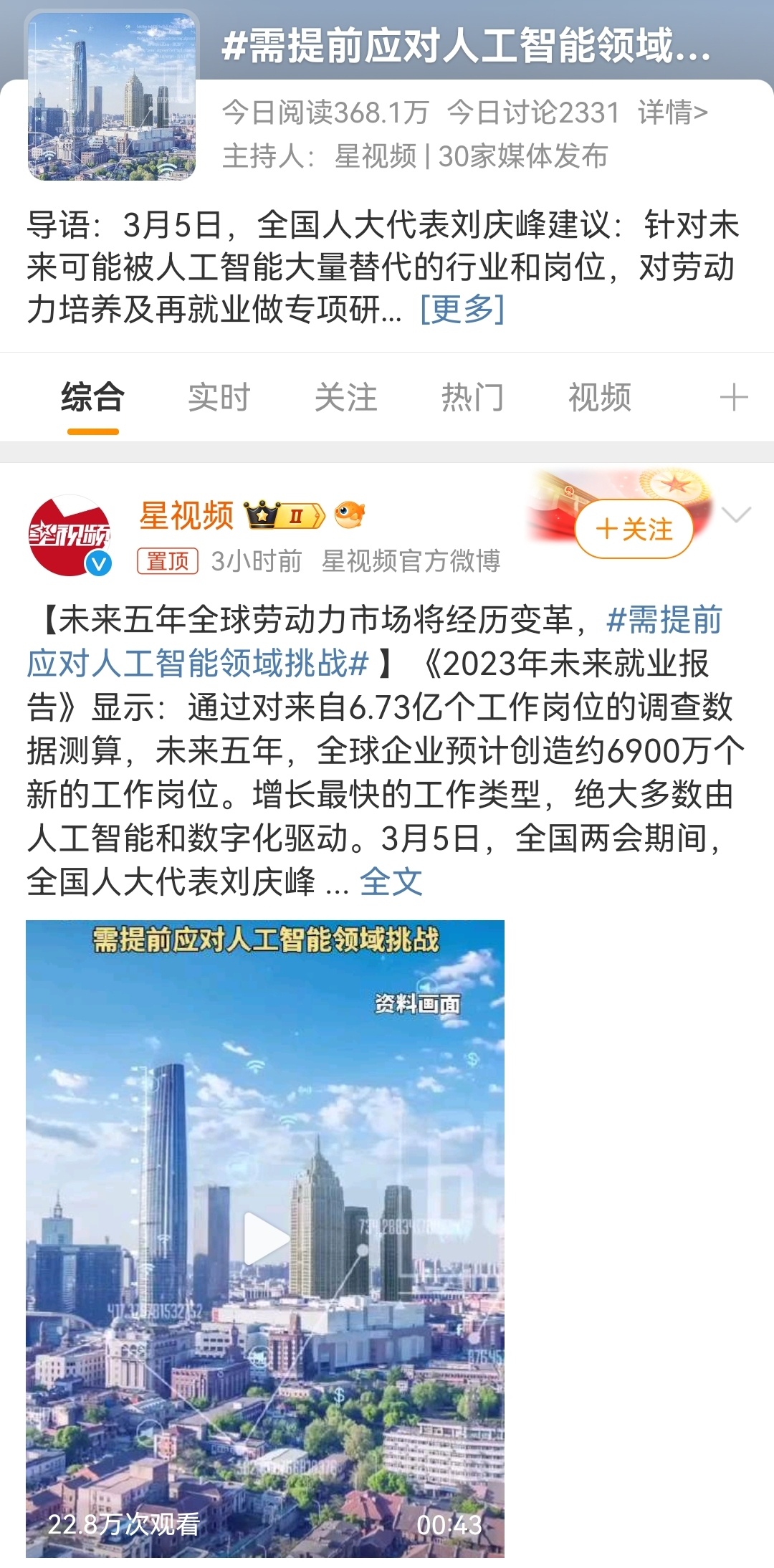Switch to the 视频 tab
Screen dimensions: 774x1568
[x=600, y=398]
